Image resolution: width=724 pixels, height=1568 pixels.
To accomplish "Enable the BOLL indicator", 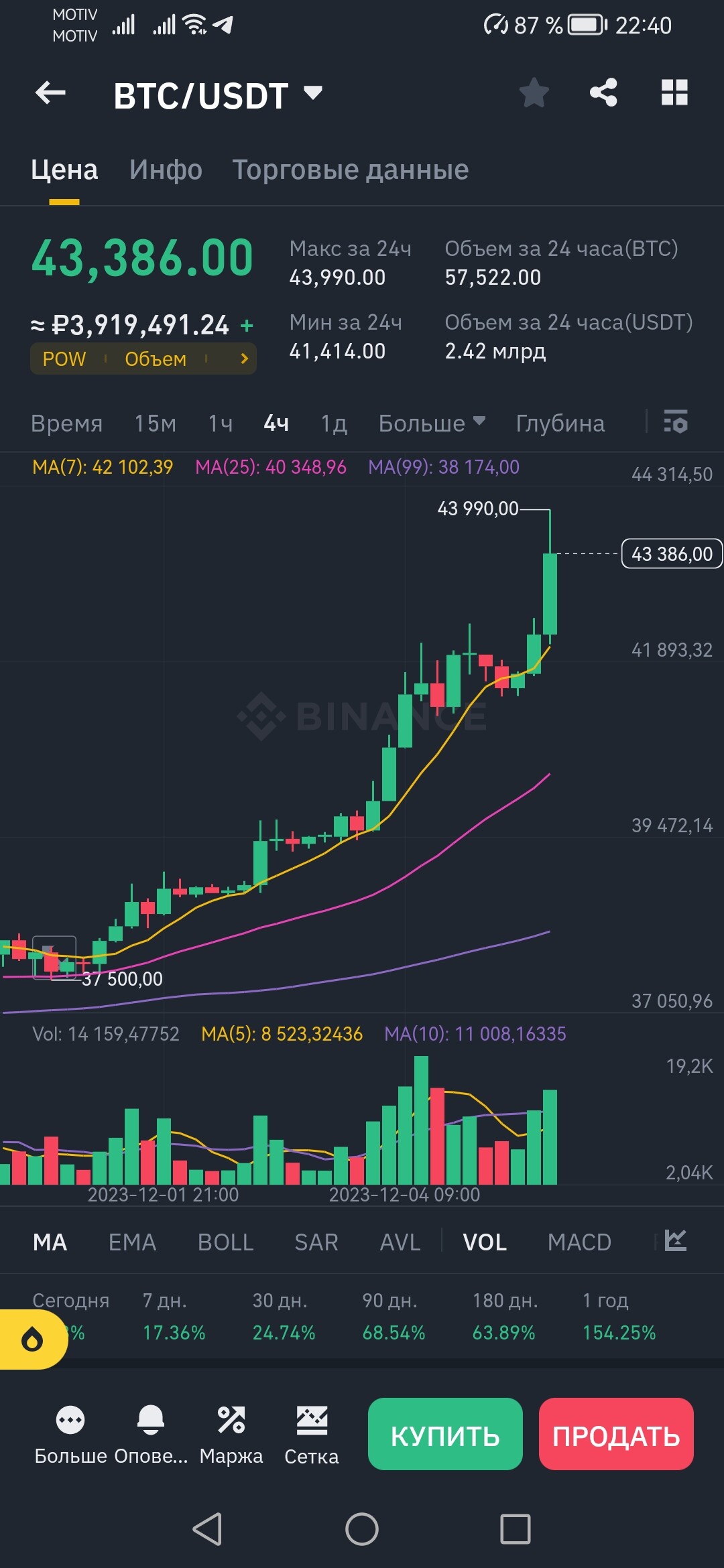I will 225,1242.
